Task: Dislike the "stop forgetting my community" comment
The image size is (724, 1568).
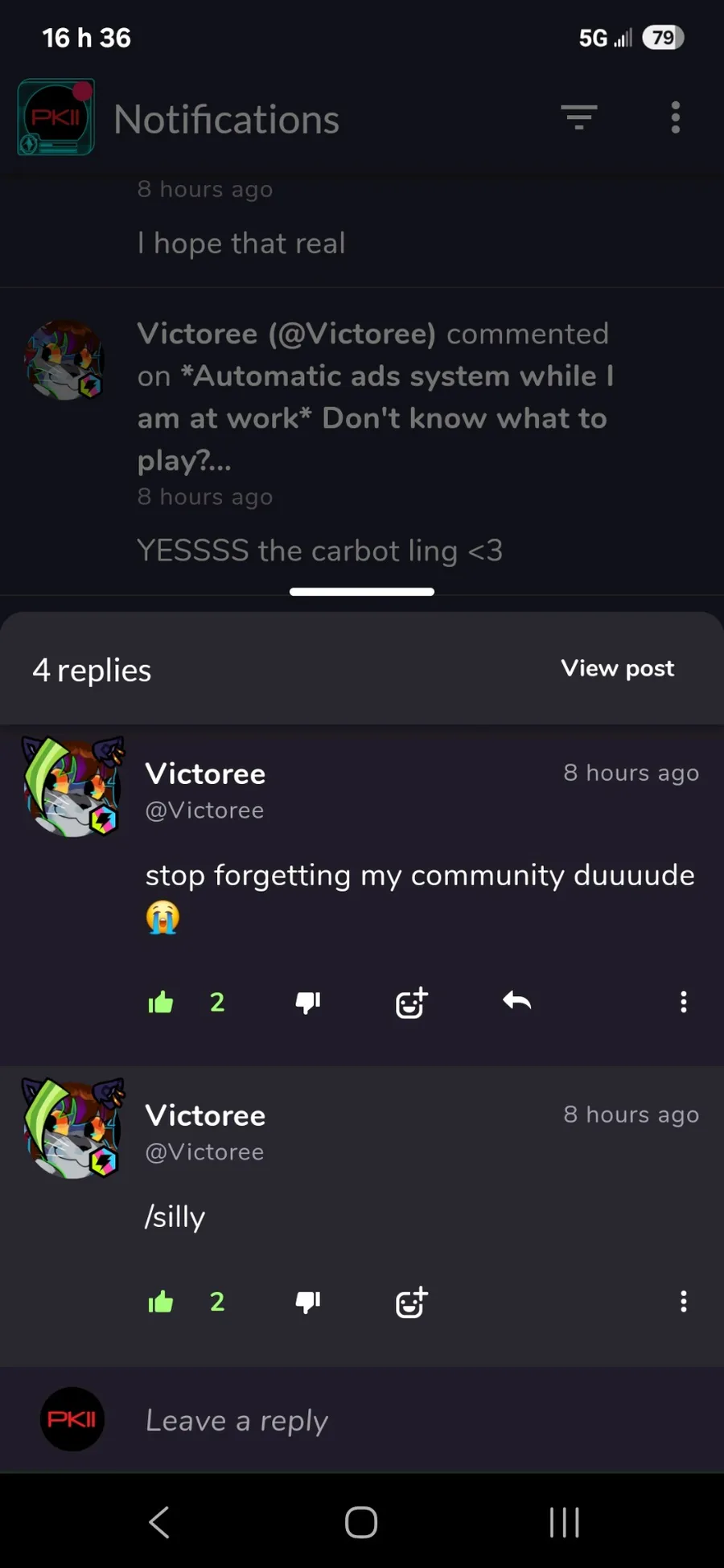Action: tap(307, 1002)
